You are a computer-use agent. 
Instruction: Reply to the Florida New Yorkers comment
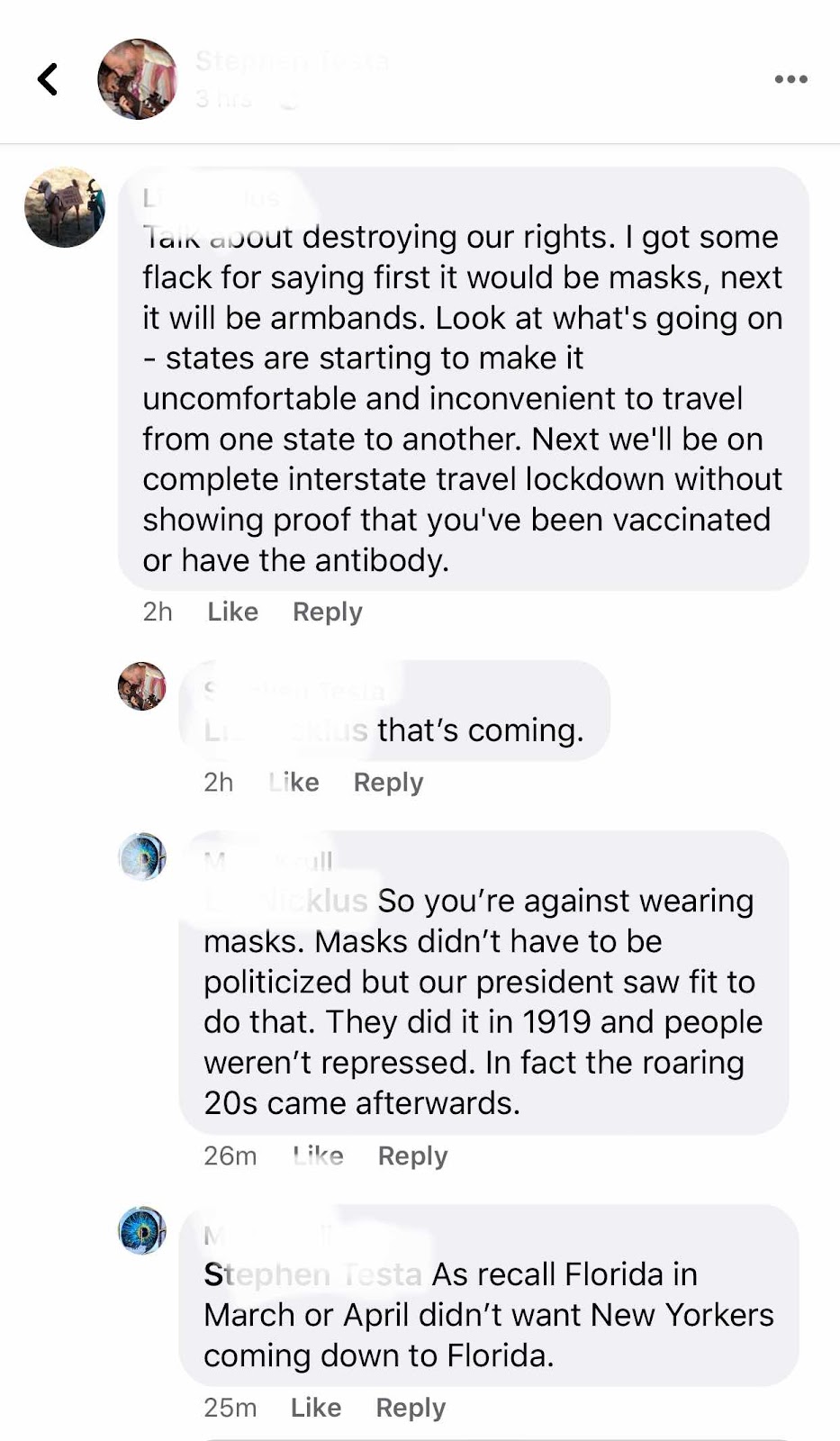click(411, 1407)
